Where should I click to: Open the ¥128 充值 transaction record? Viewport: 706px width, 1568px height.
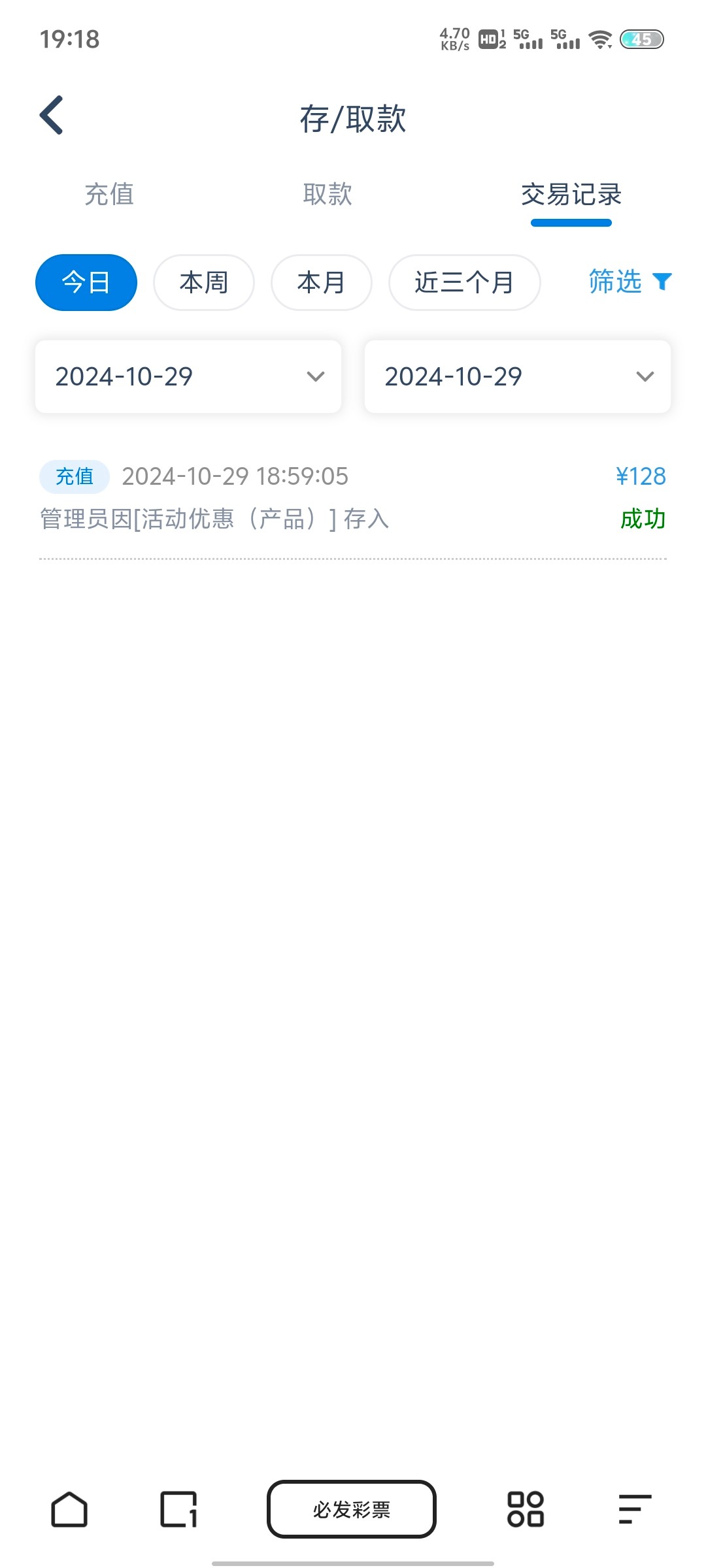point(353,498)
